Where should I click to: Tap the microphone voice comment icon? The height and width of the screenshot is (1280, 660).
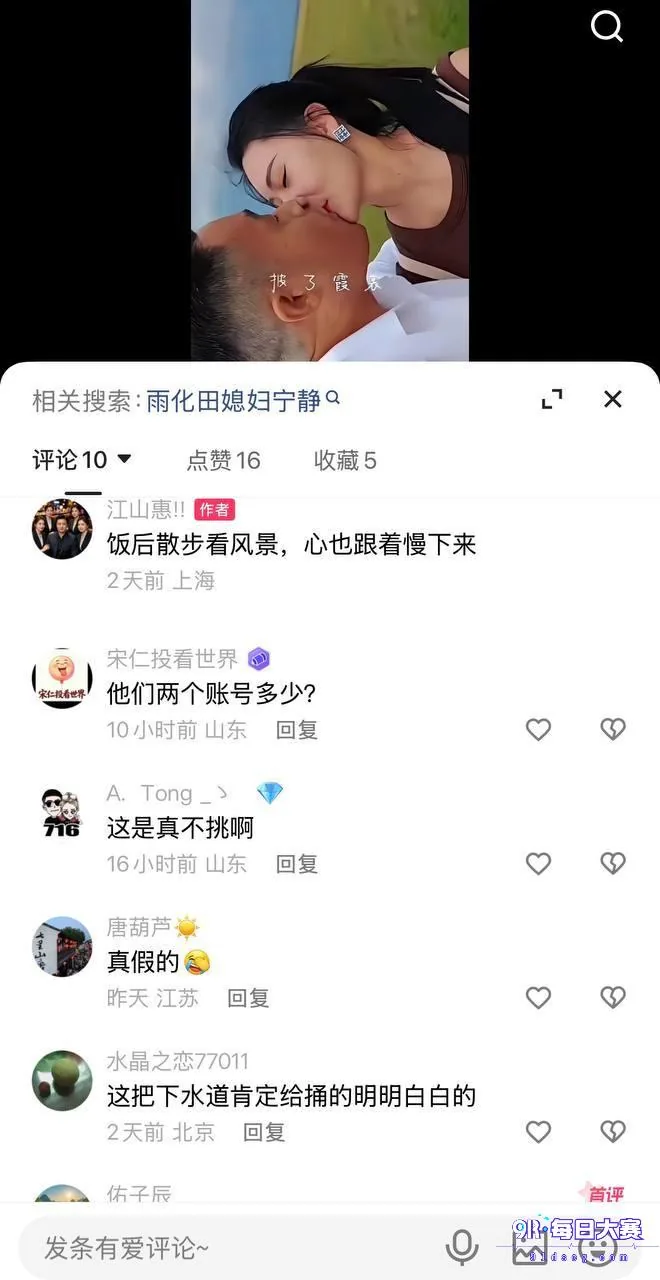click(x=461, y=1247)
